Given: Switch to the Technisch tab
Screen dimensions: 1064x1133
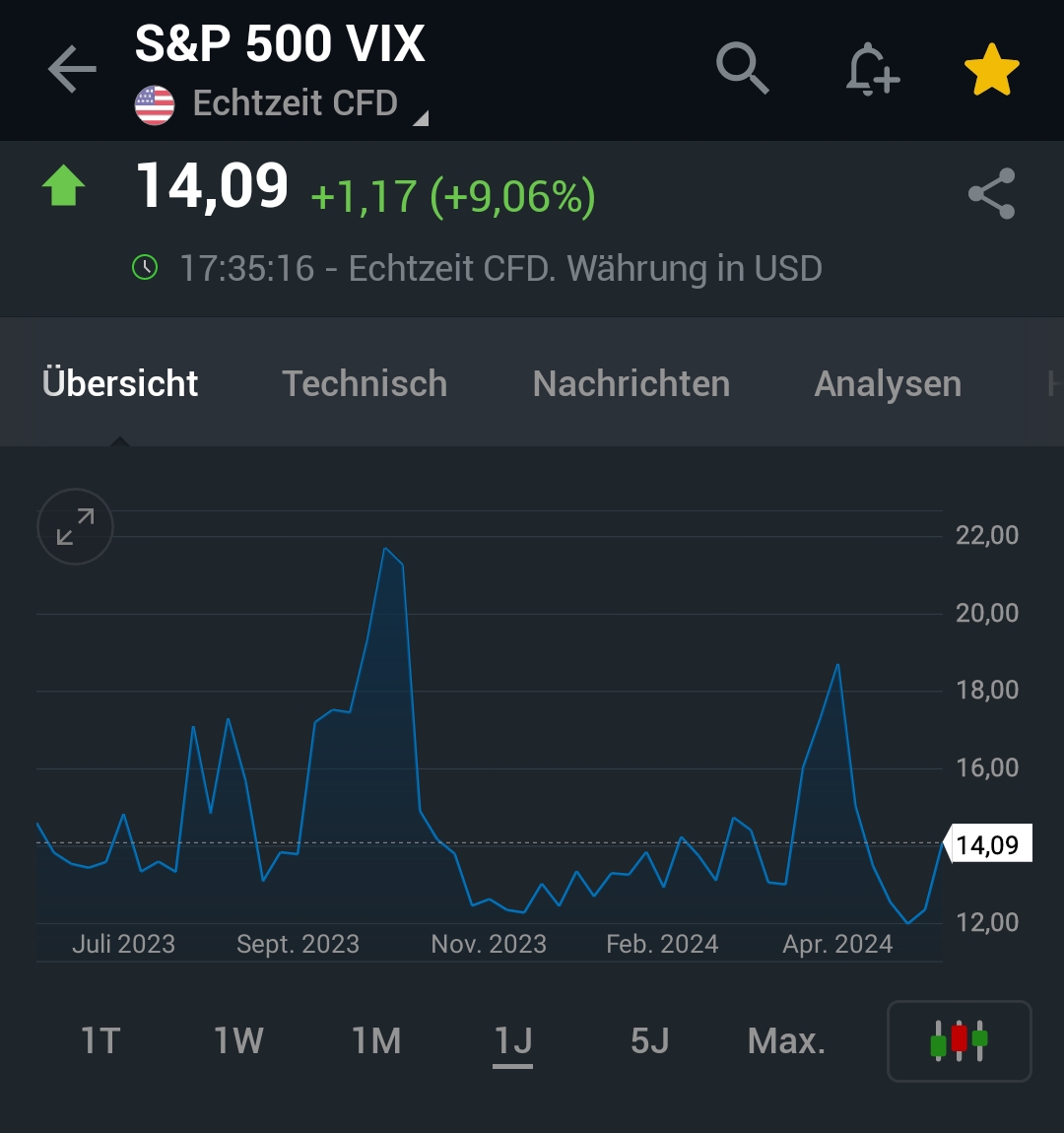Looking at the screenshot, I should tap(365, 383).
